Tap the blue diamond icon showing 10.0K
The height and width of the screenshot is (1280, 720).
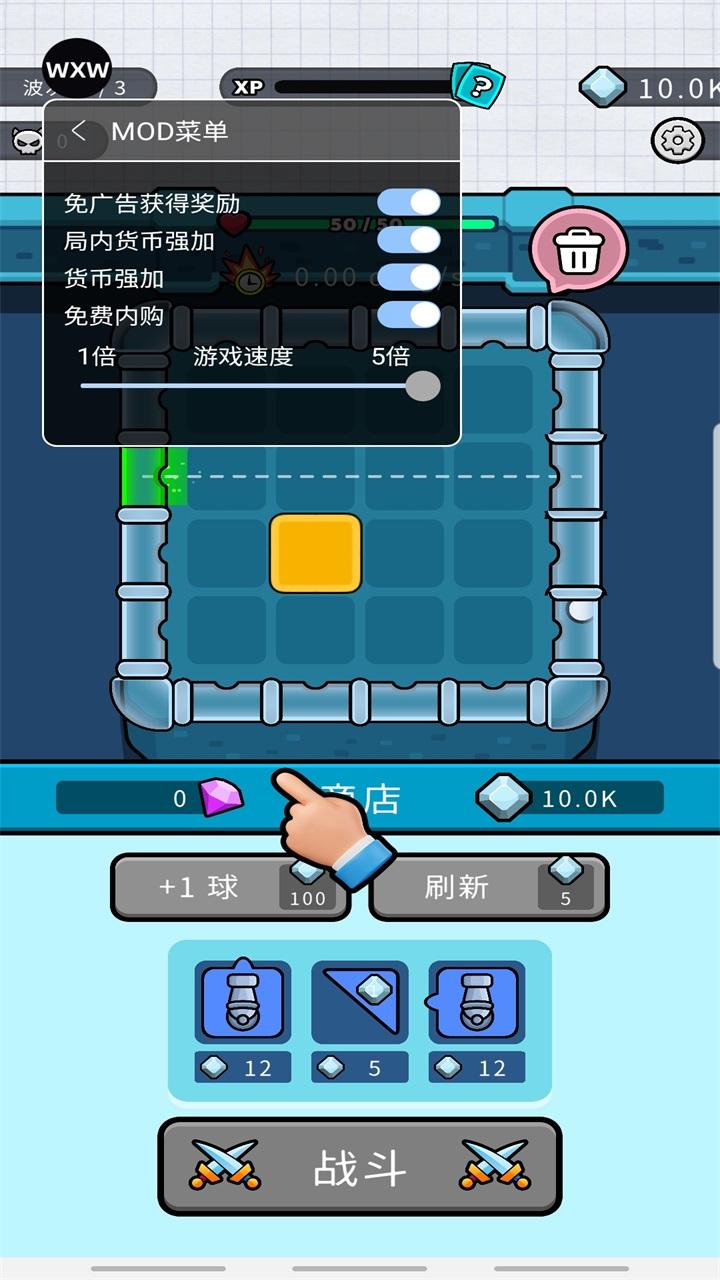(x=604, y=88)
